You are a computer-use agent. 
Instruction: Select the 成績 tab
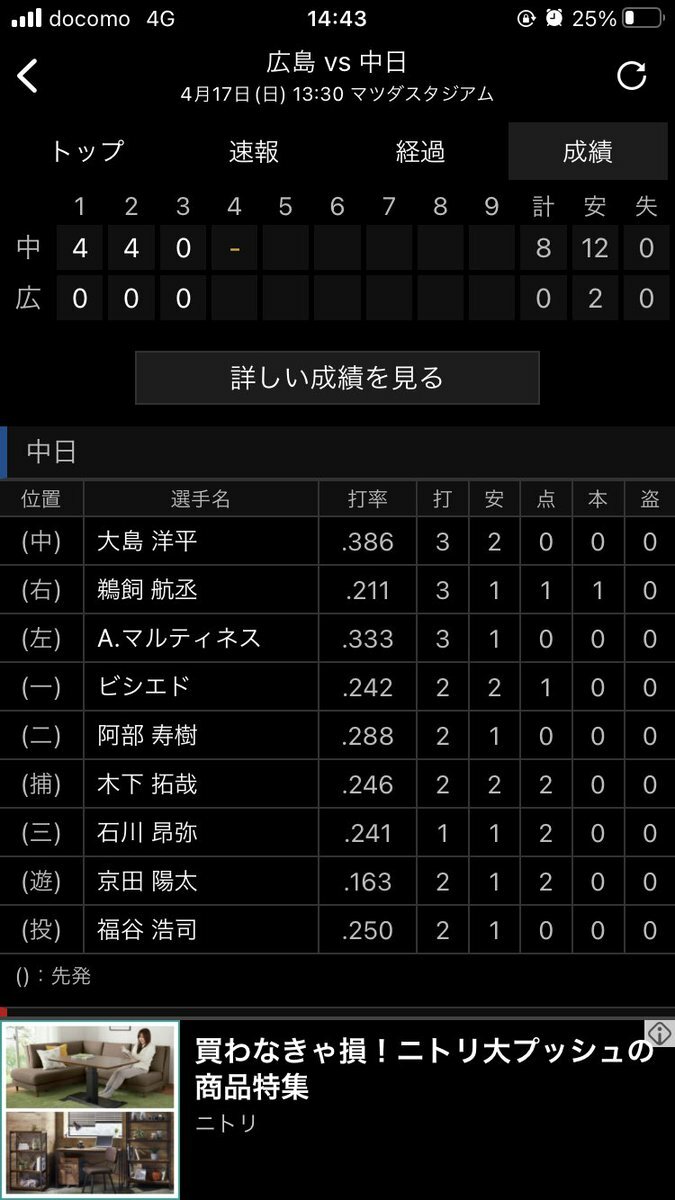coord(588,152)
